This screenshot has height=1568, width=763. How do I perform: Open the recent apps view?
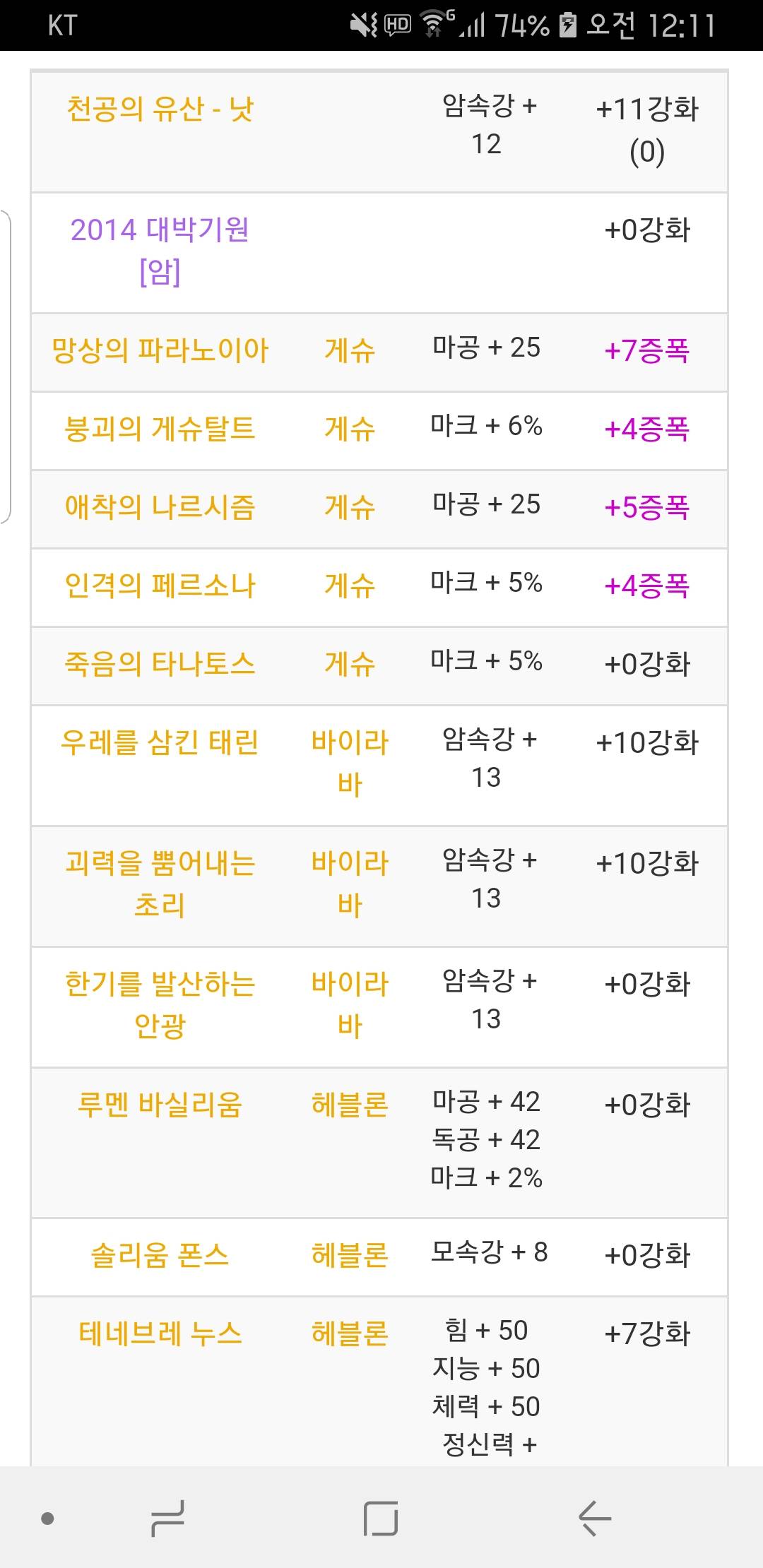(x=168, y=1518)
